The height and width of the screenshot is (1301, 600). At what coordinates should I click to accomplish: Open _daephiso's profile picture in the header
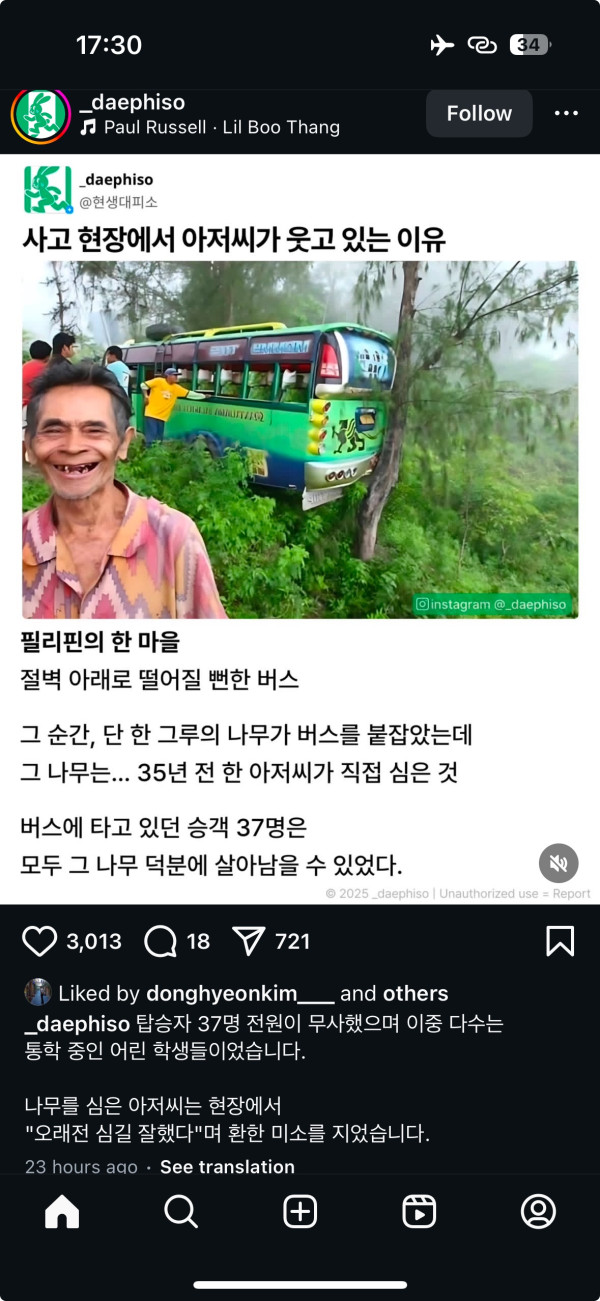[x=40, y=115]
